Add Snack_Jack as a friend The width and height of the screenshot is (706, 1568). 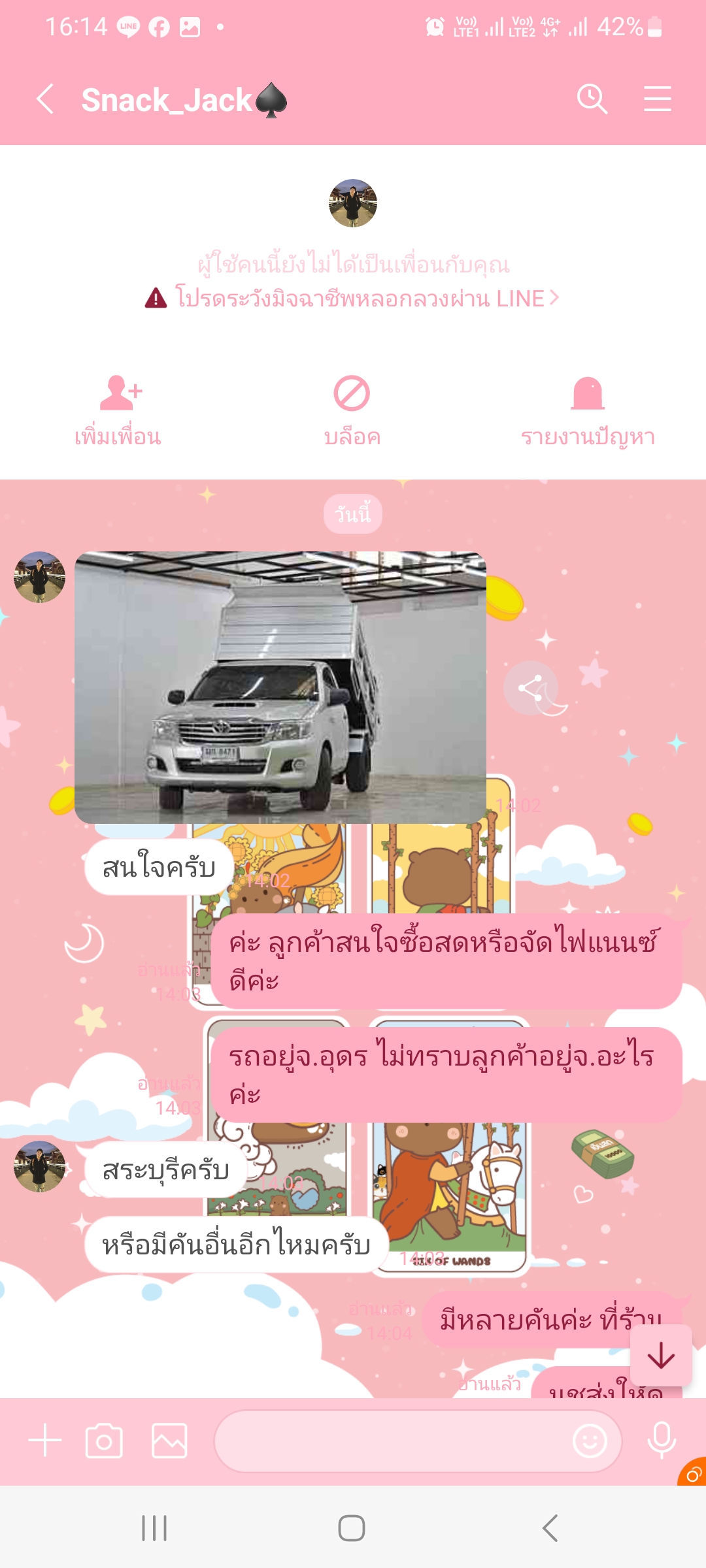[118, 410]
